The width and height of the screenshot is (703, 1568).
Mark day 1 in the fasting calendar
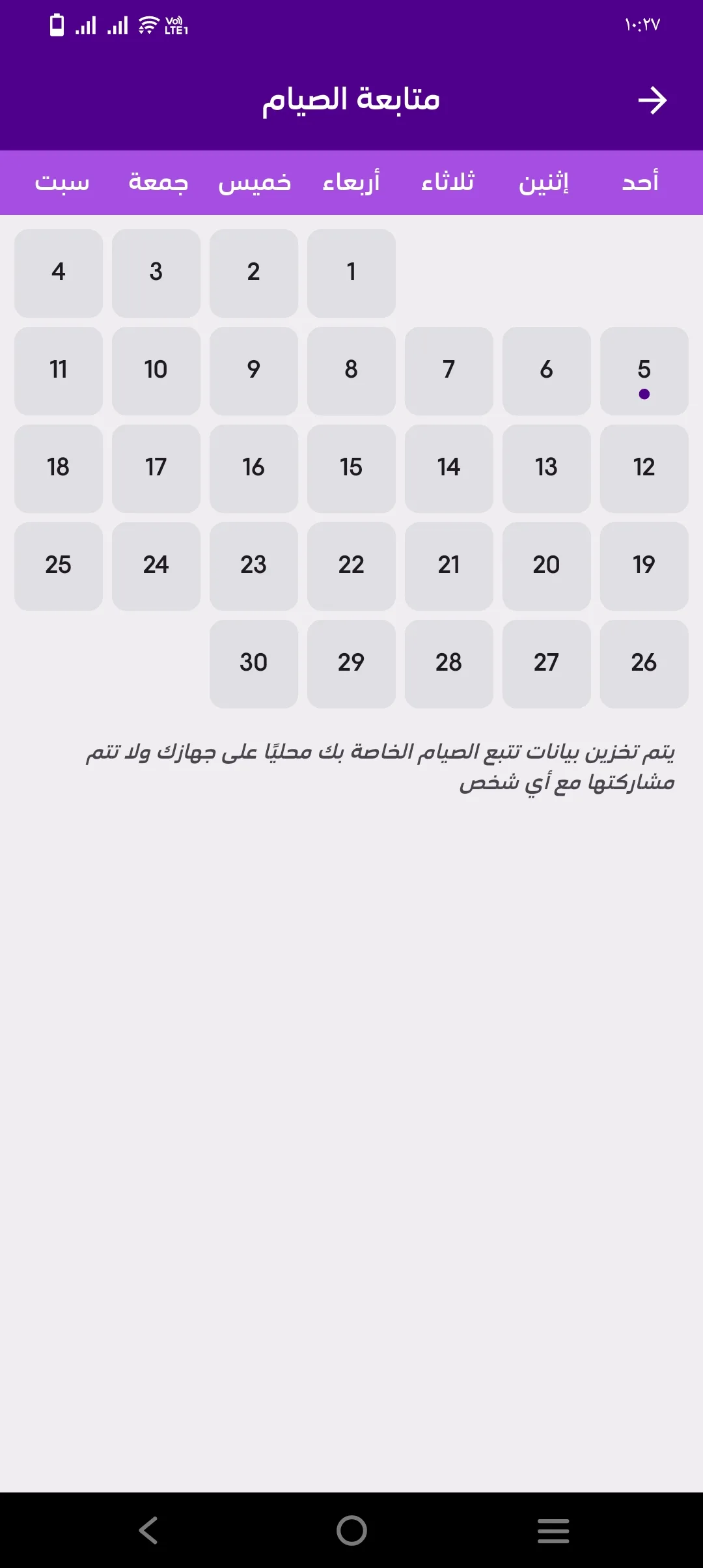pos(351,273)
